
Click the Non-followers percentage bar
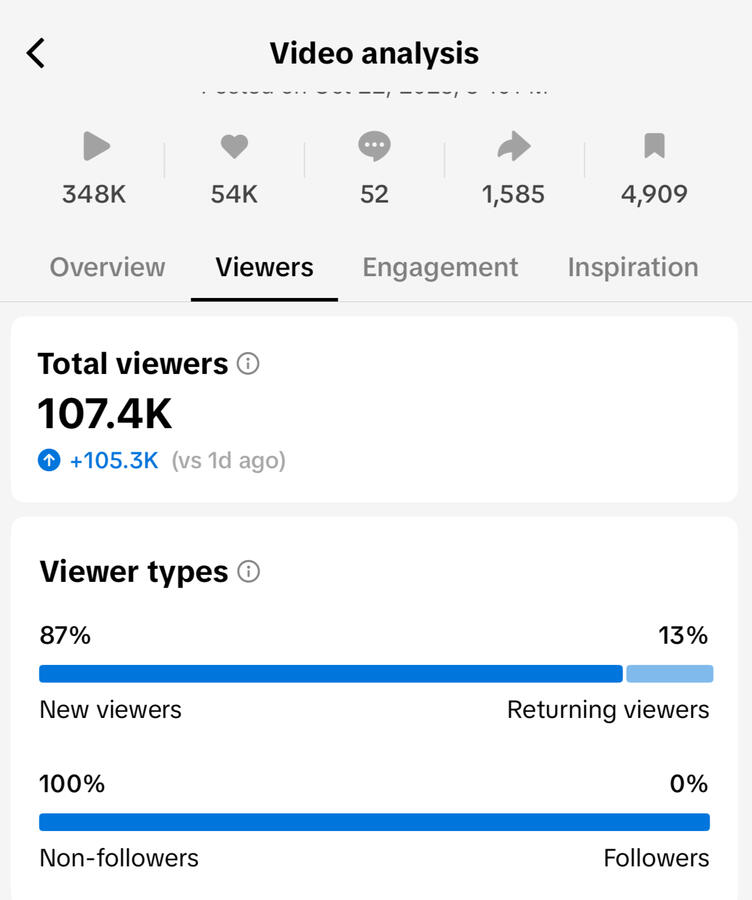coord(374,821)
